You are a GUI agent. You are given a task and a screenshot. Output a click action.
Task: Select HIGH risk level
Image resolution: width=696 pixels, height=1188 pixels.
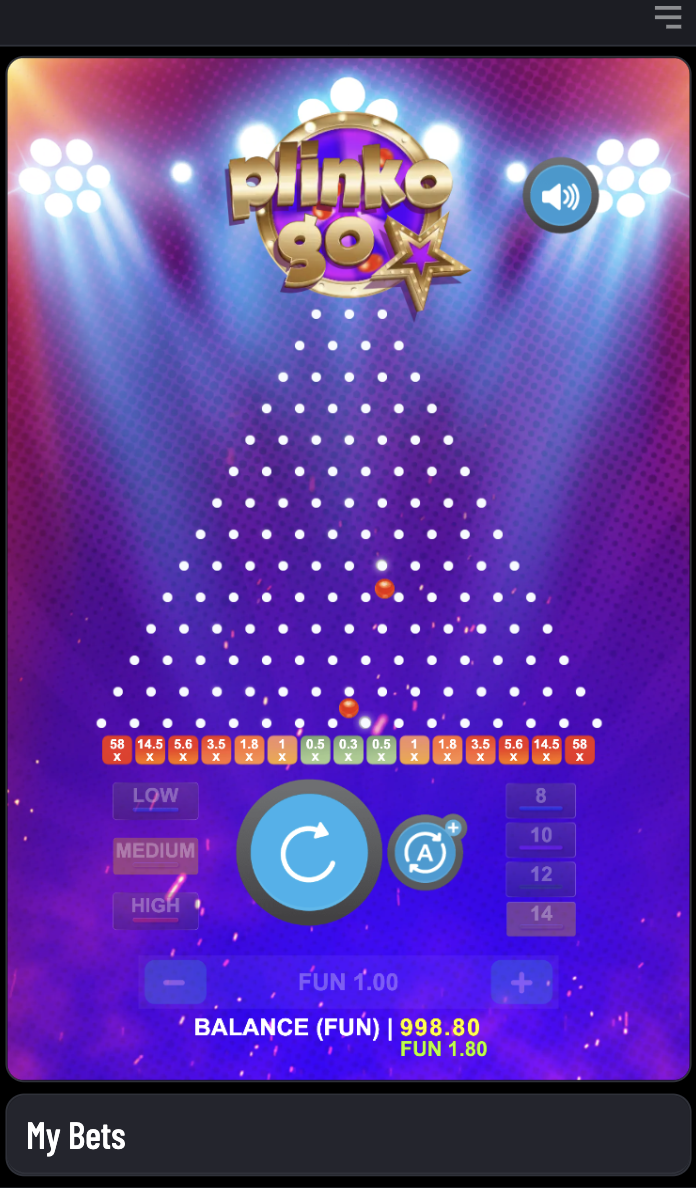click(x=156, y=909)
